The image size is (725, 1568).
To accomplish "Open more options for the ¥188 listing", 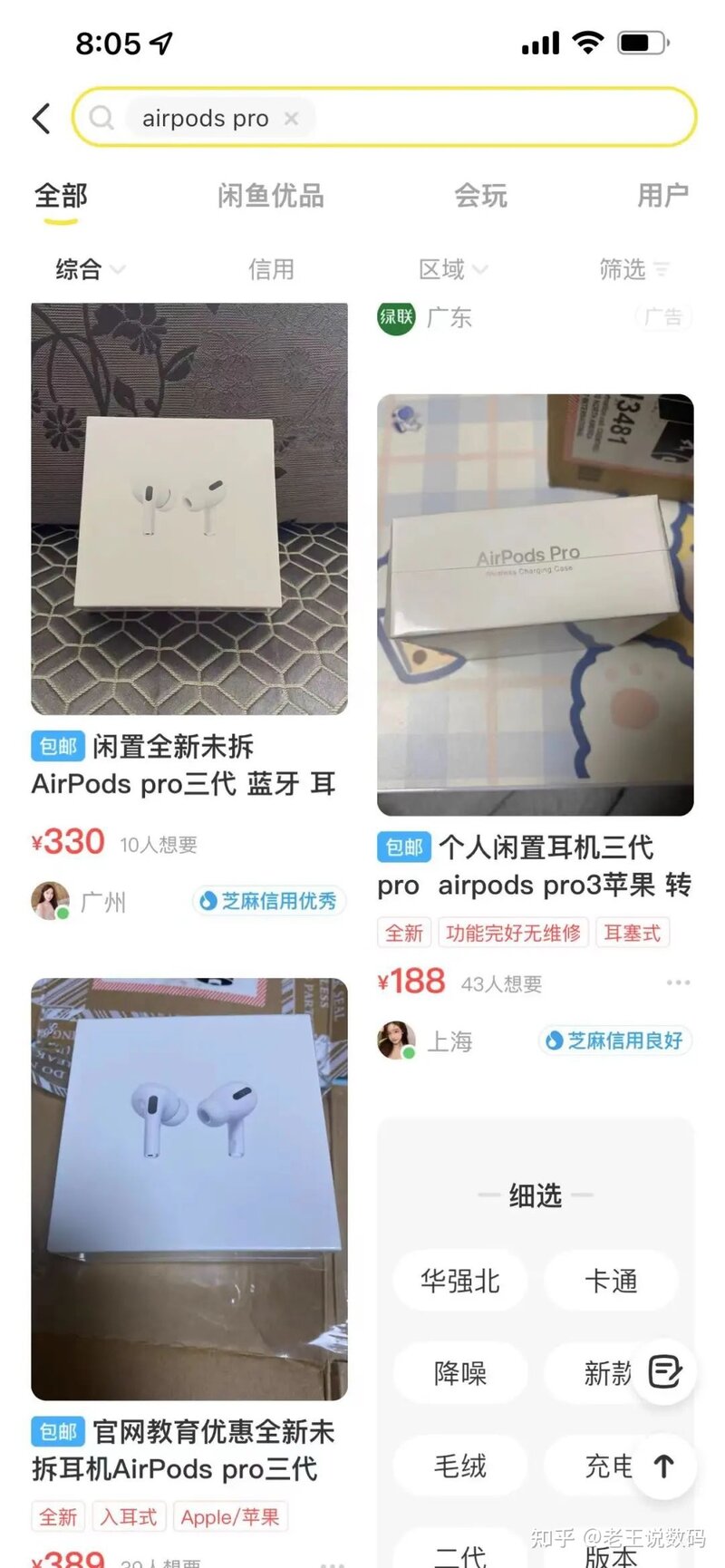I will point(678,982).
